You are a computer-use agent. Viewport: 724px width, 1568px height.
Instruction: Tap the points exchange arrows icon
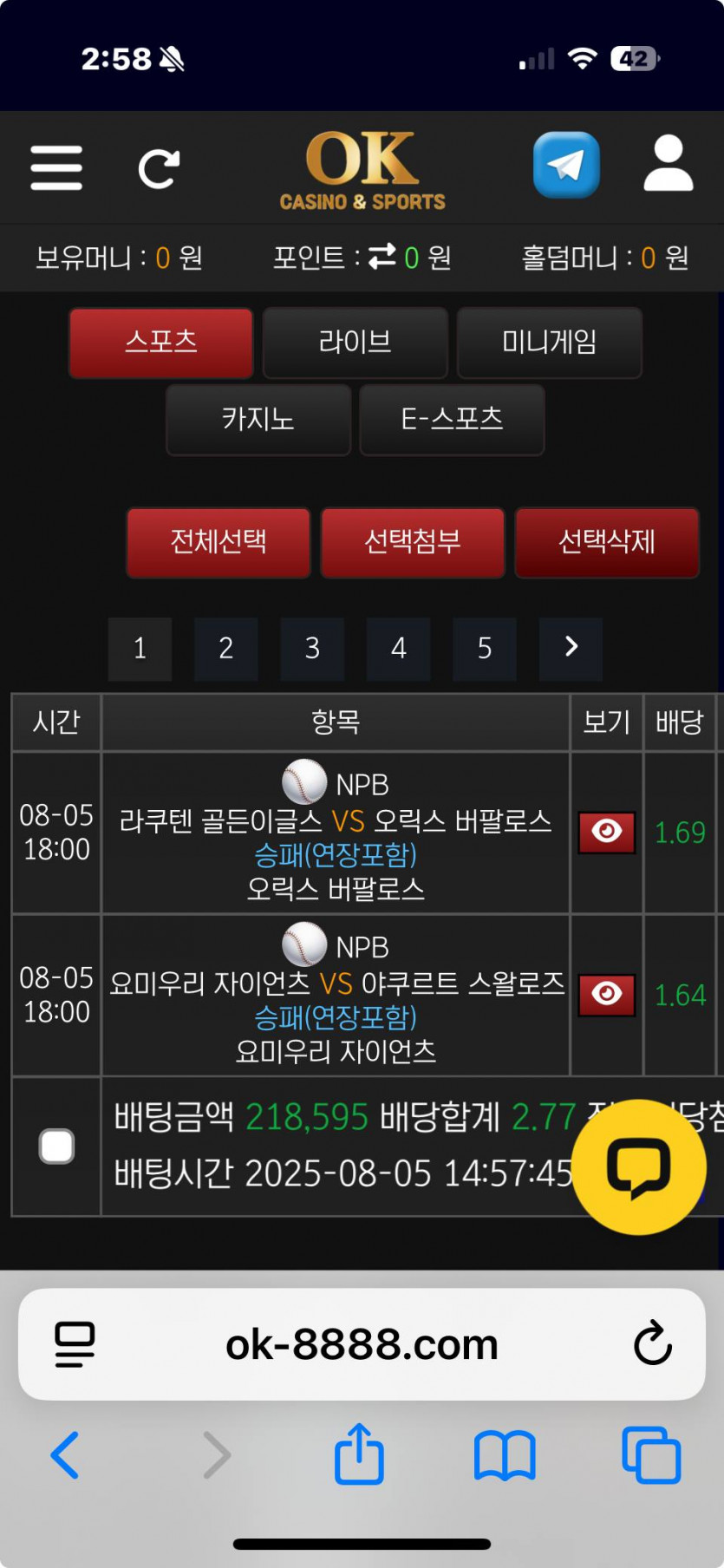click(382, 257)
